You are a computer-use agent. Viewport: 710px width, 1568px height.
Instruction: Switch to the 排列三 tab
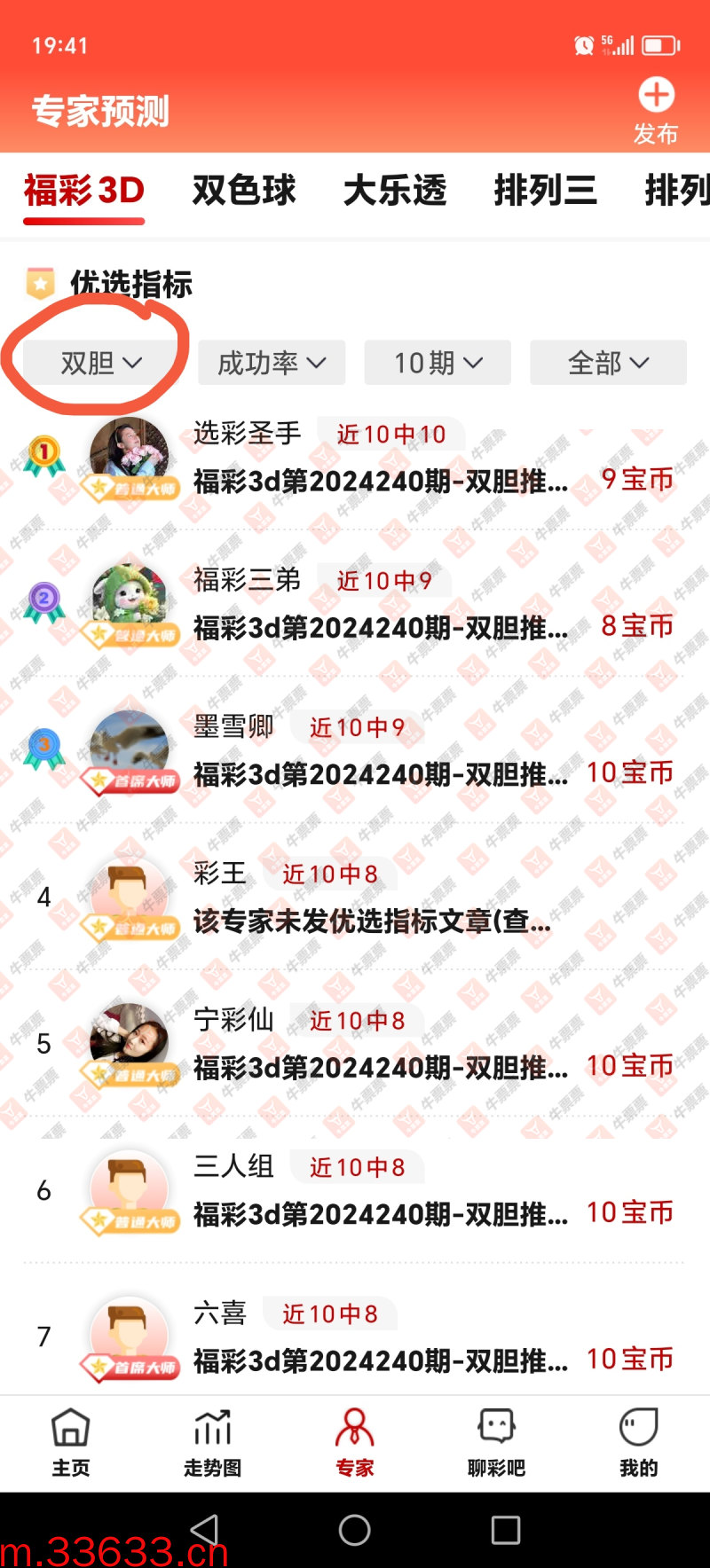[545, 191]
